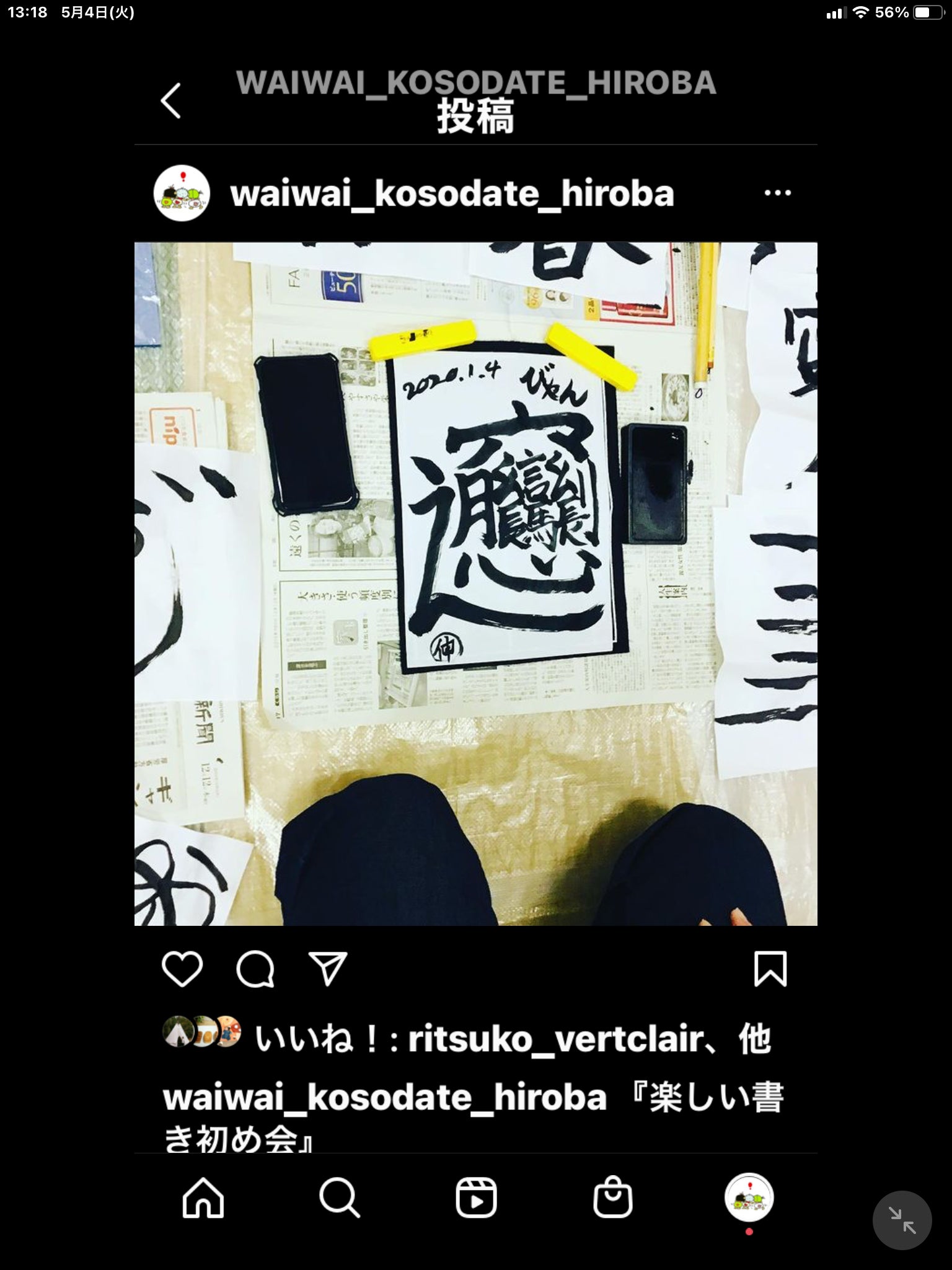Open ritsuko_vertclair's profile from the likes line
The width and height of the screenshot is (952, 1270).
click(x=556, y=1039)
